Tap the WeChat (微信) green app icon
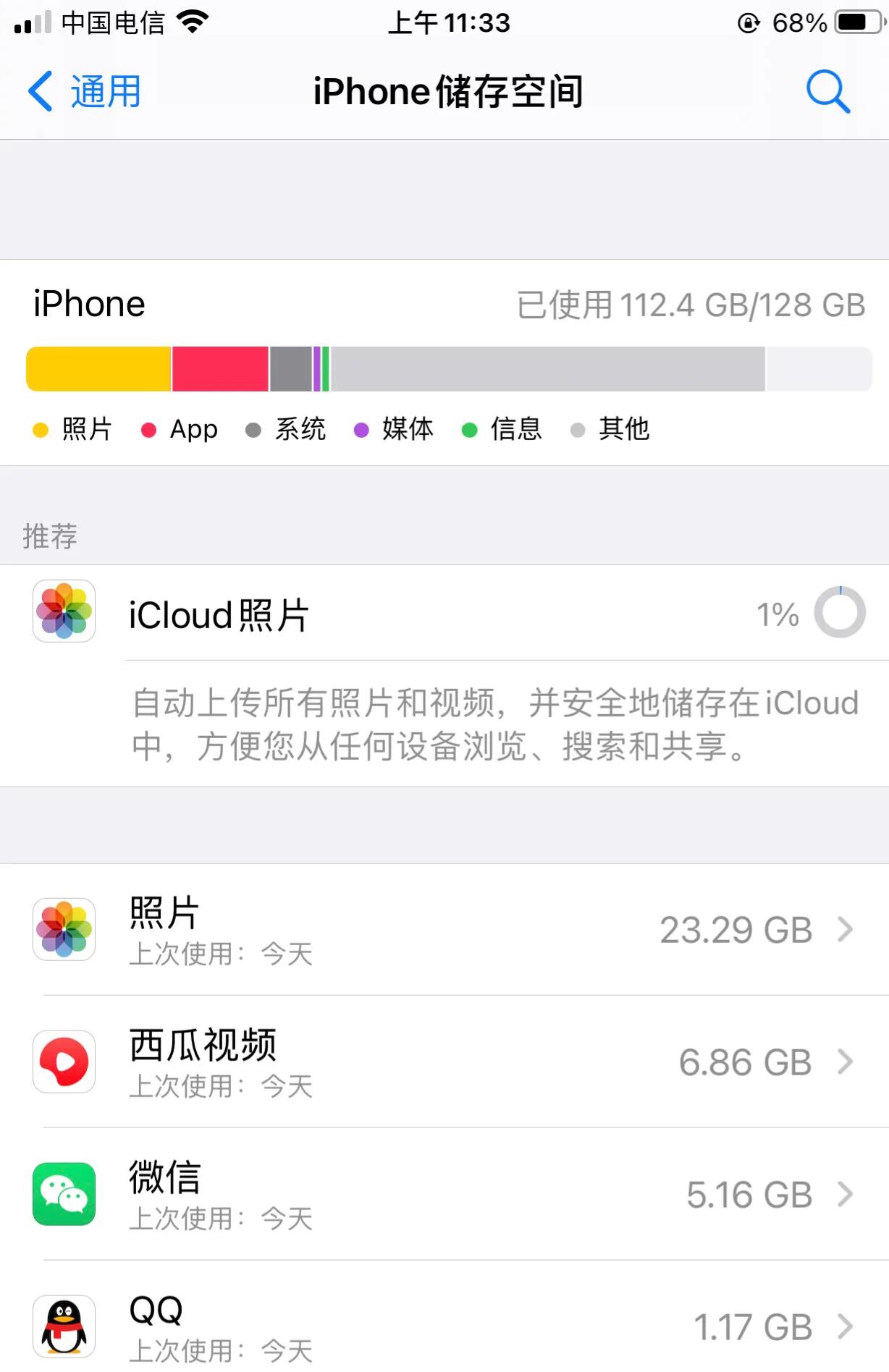 pyautogui.click(x=64, y=1195)
